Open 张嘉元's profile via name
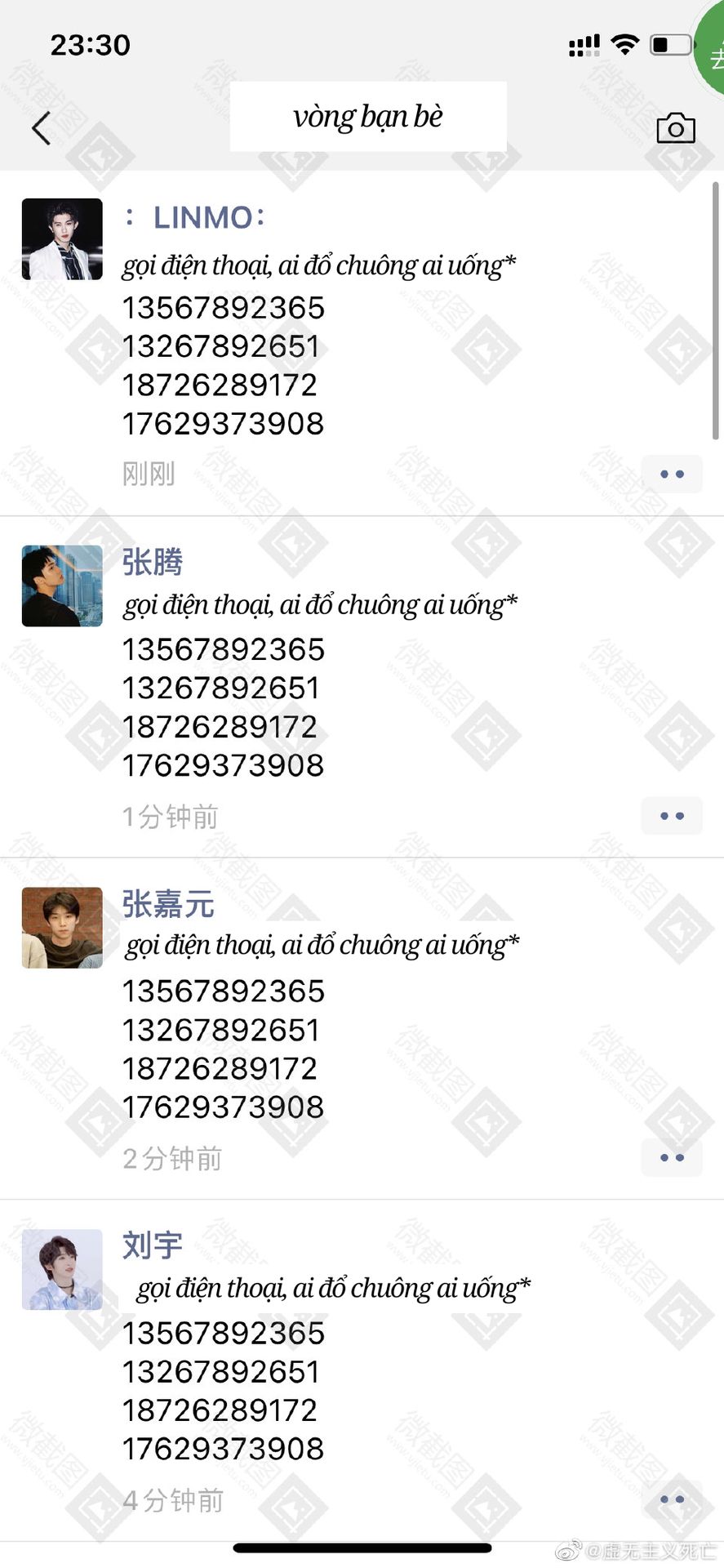Image resolution: width=724 pixels, height=1568 pixels. tap(168, 904)
